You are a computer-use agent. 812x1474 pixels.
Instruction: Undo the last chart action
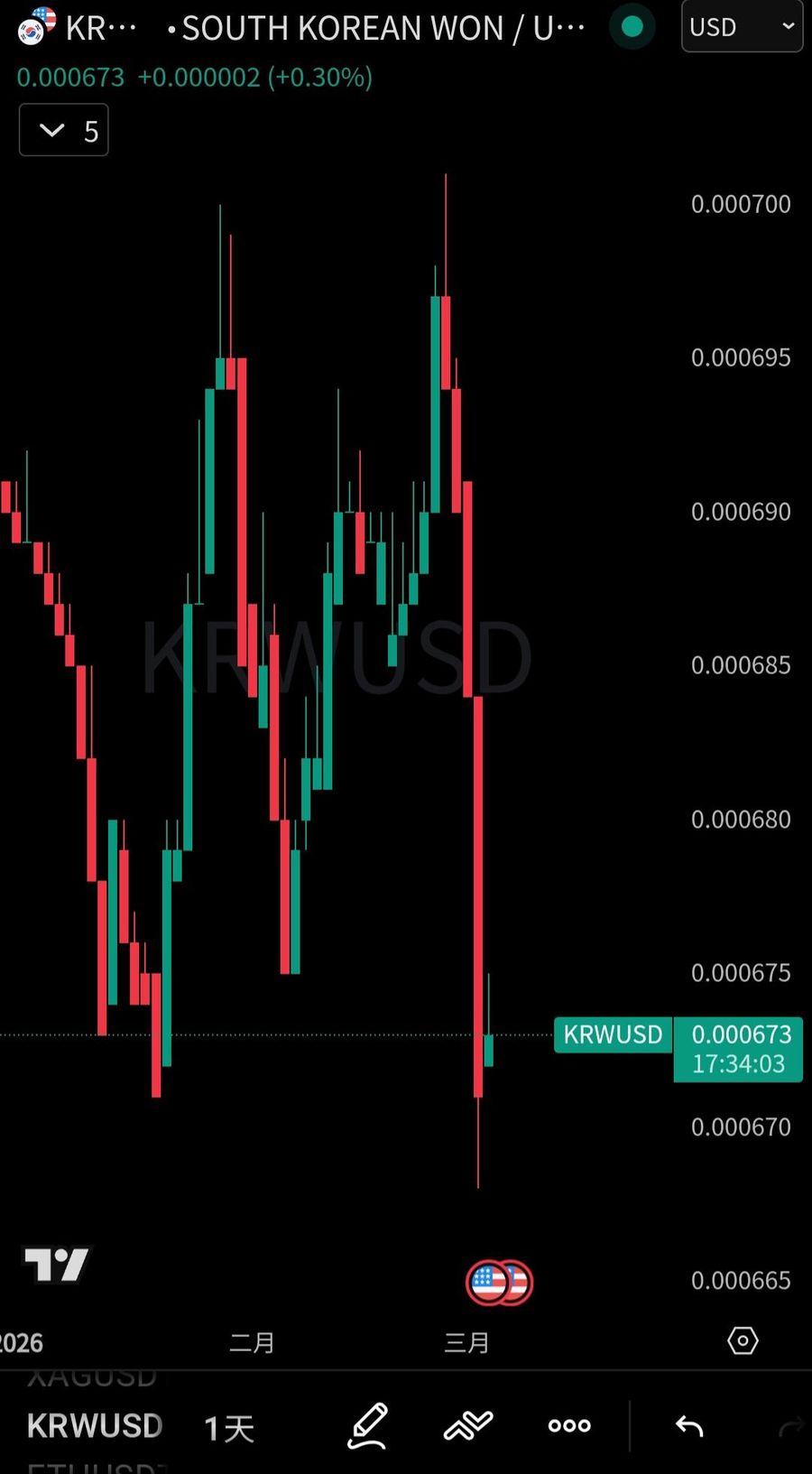click(x=690, y=1426)
